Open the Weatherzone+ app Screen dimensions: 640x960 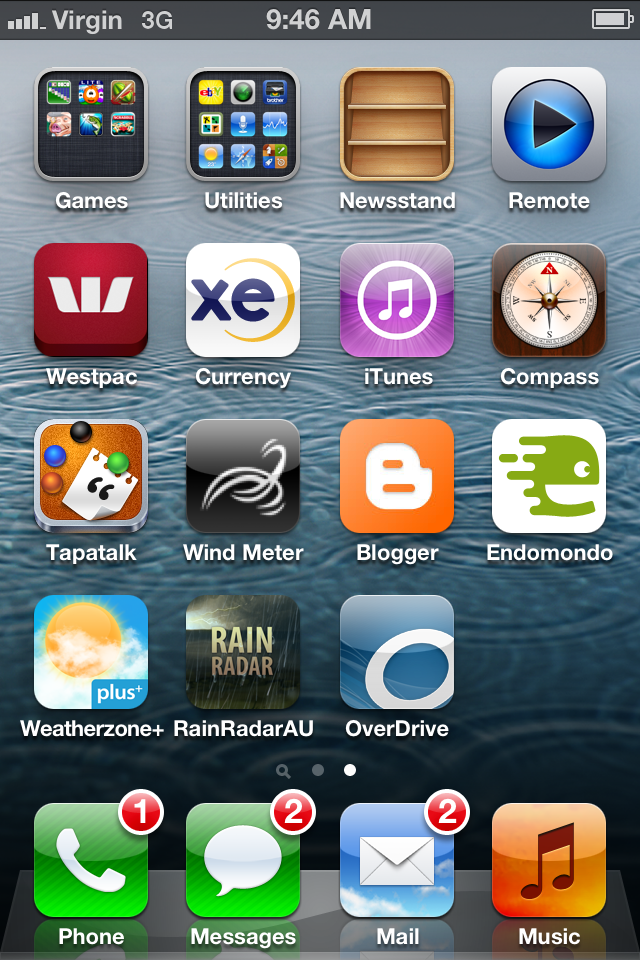(x=91, y=652)
